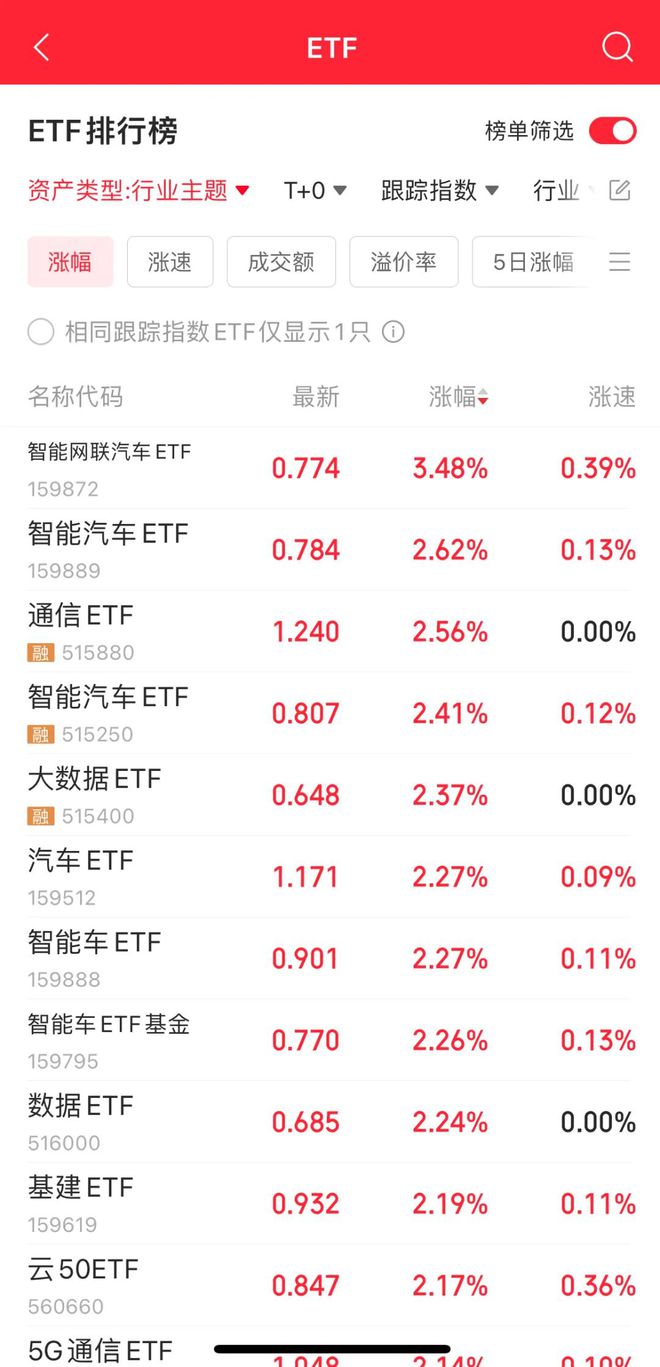Expand the 跟踪指数 dropdown
This screenshot has height=1367, width=660.
440,190
